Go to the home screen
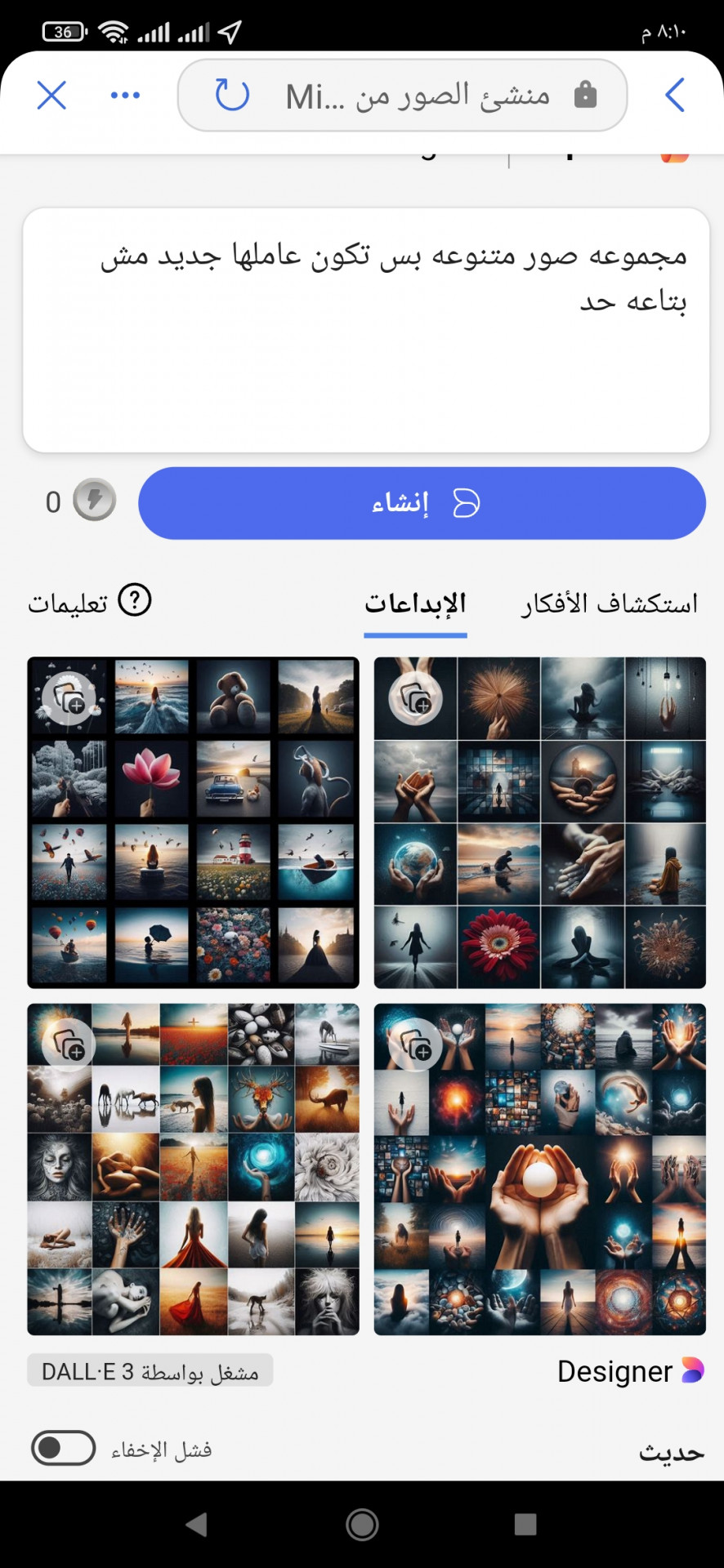 362,1524
